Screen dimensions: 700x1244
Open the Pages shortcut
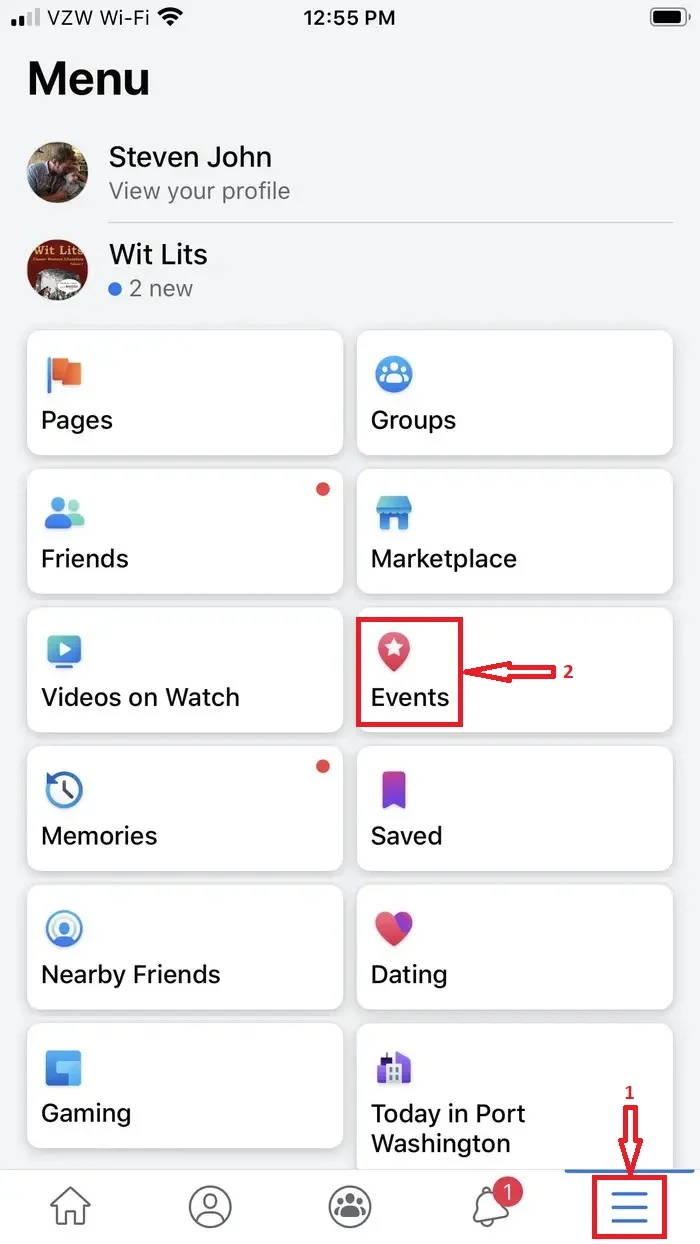pyautogui.click(x=185, y=393)
